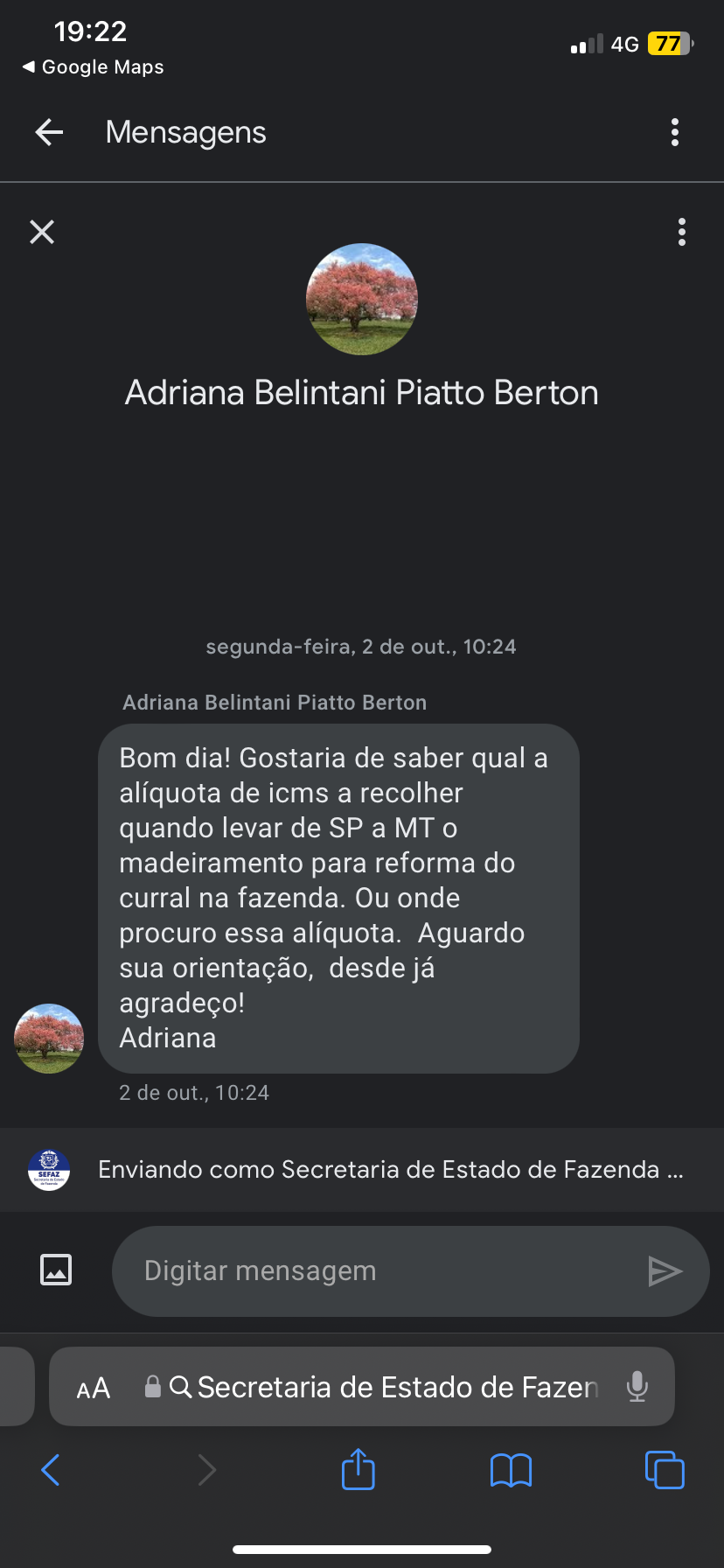Viewport: 724px width, 1568px height.
Task: Show open Safari tabs
Action: click(x=665, y=1470)
